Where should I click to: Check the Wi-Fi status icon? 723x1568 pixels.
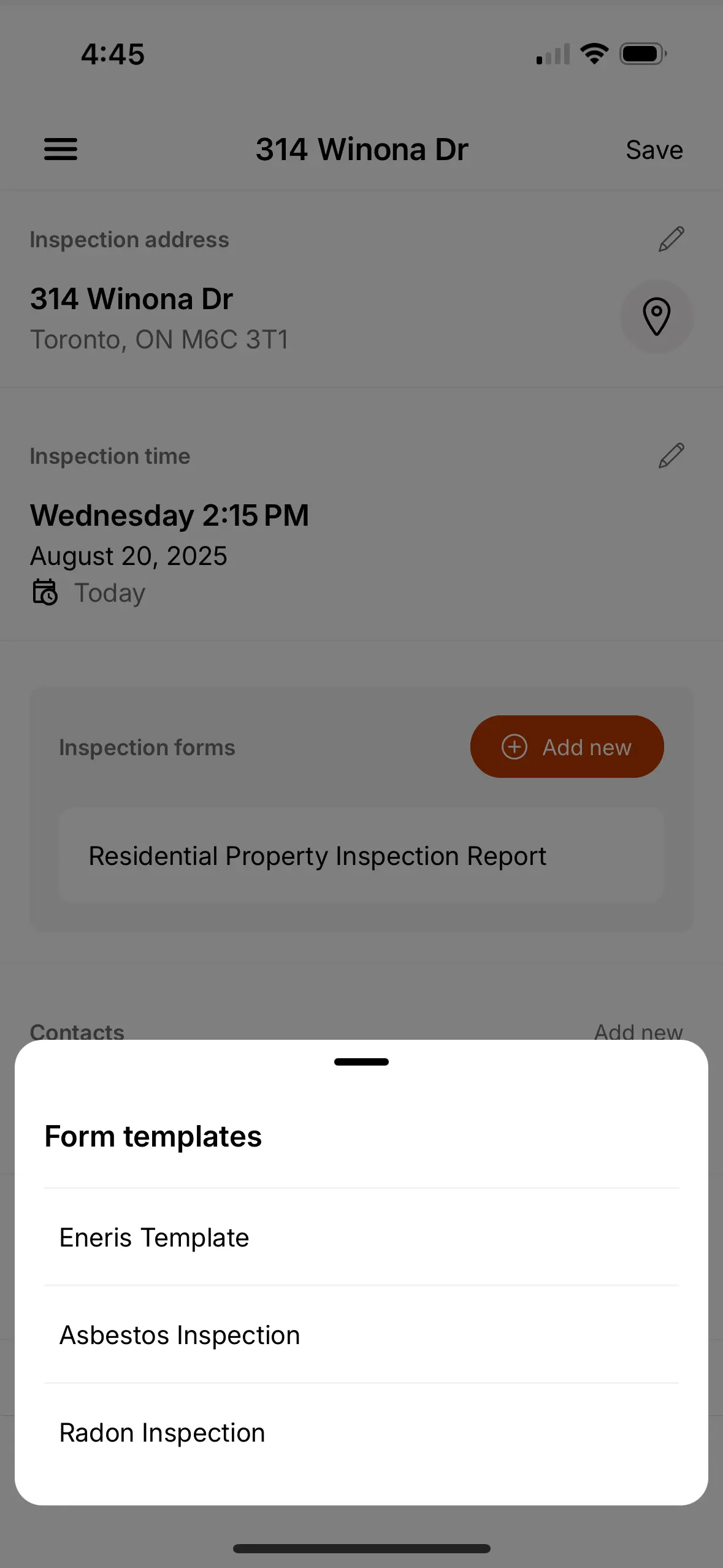click(592, 52)
